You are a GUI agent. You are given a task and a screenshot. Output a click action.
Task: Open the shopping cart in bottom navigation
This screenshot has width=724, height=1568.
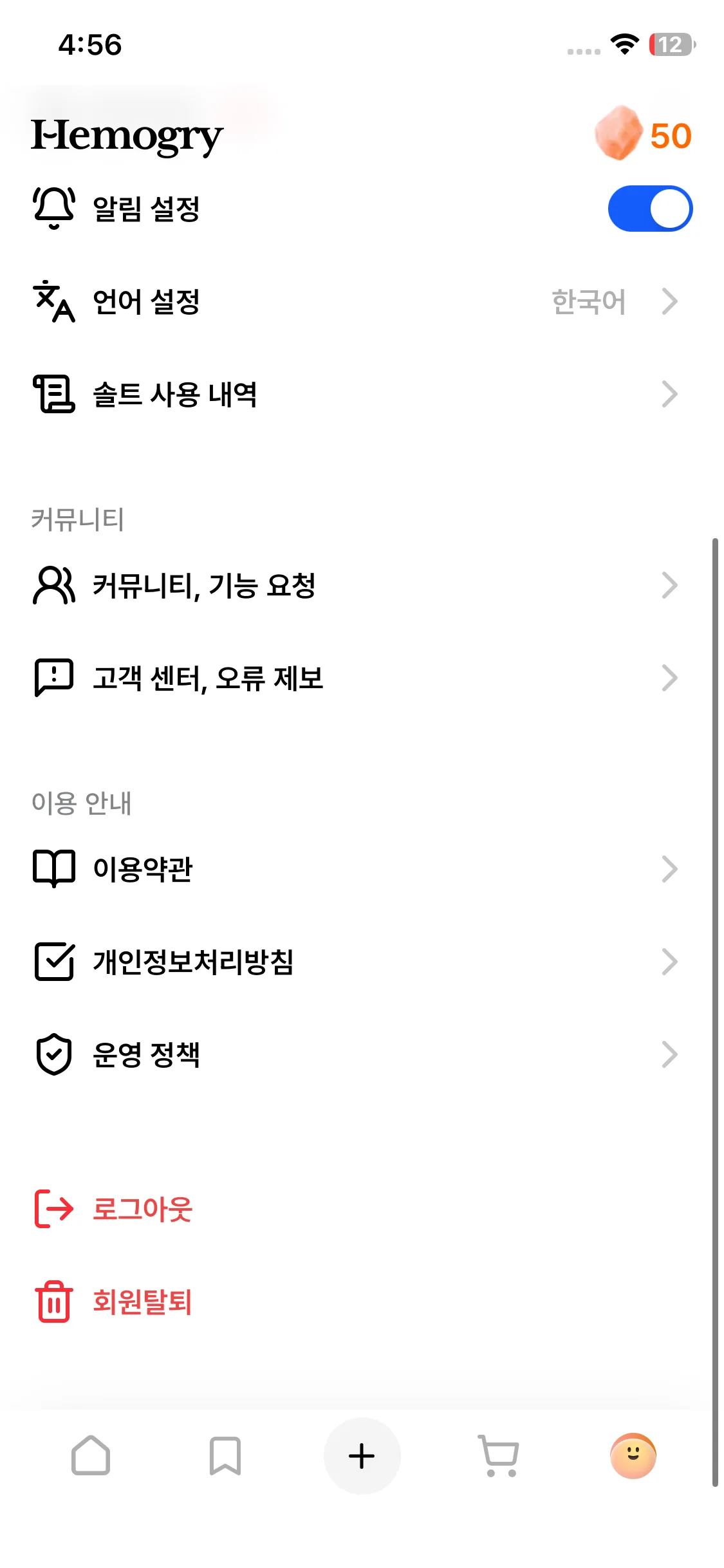pyautogui.click(x=498, y=1456)
